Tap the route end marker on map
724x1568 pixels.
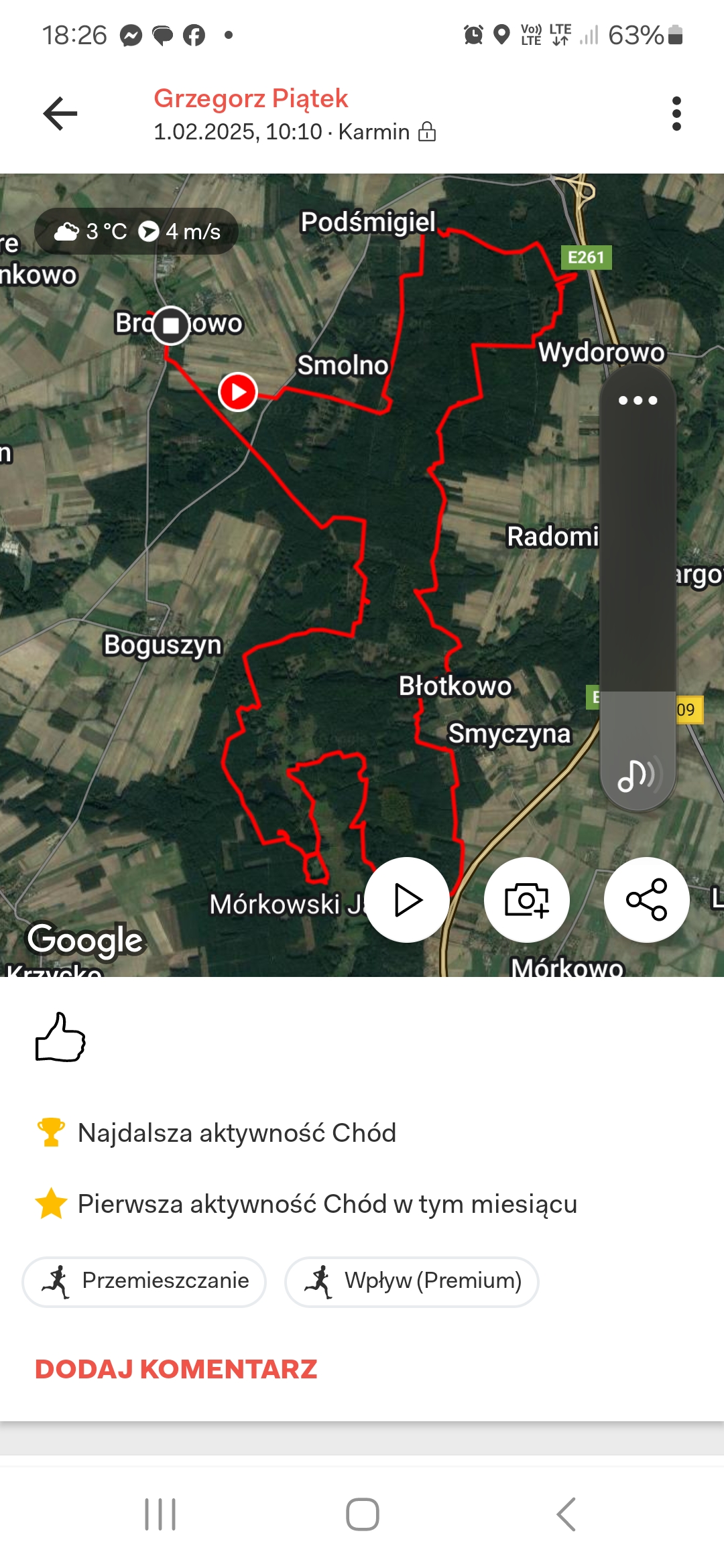tap(172, 326)
